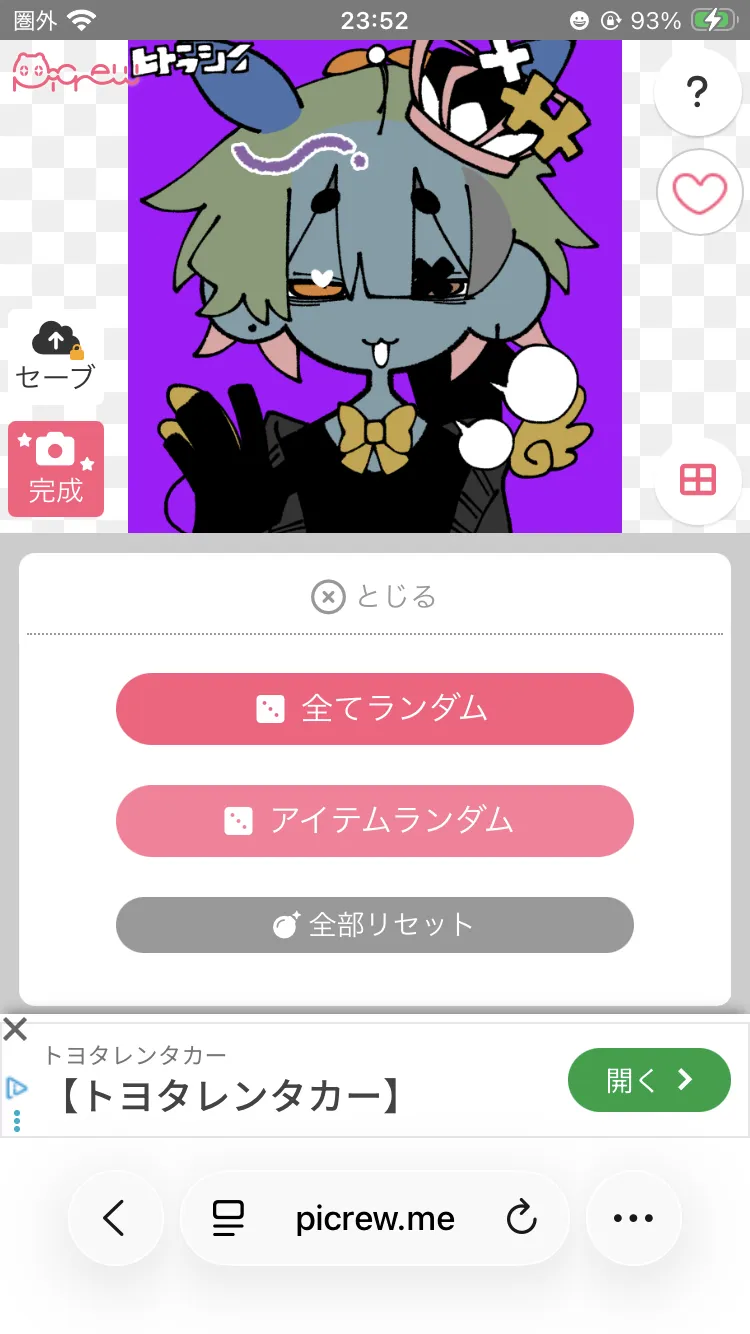Reload the picrew.me page
This screenshot has height=1334, width=750.
pos(521,1218)
